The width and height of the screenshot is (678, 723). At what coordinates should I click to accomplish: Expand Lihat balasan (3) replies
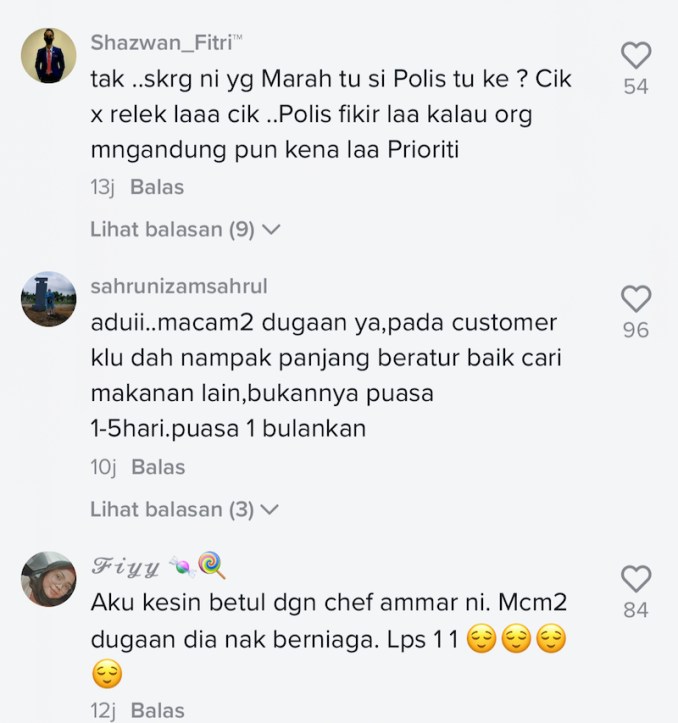[x=184, y=509]
